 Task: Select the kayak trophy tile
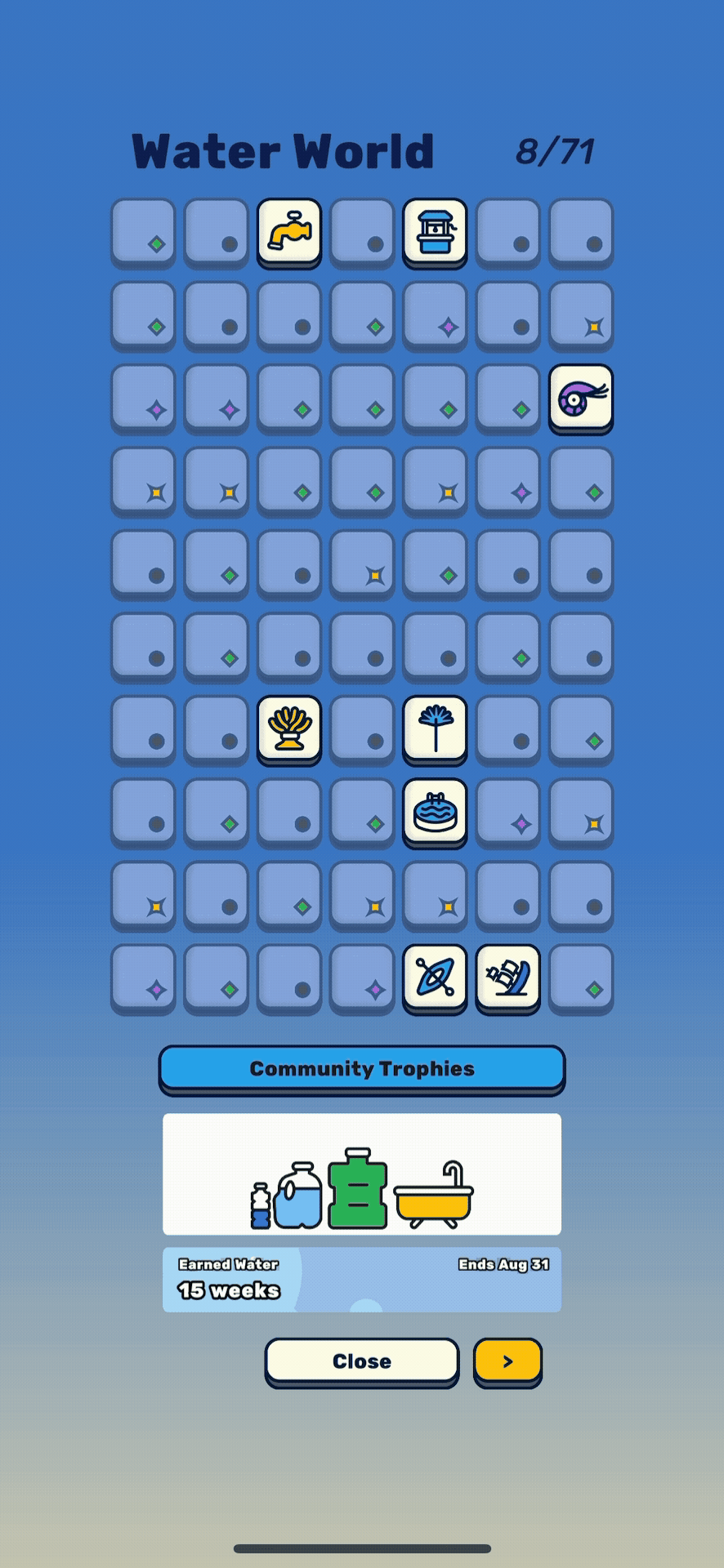pyautogui.click(x=435, y=978)
